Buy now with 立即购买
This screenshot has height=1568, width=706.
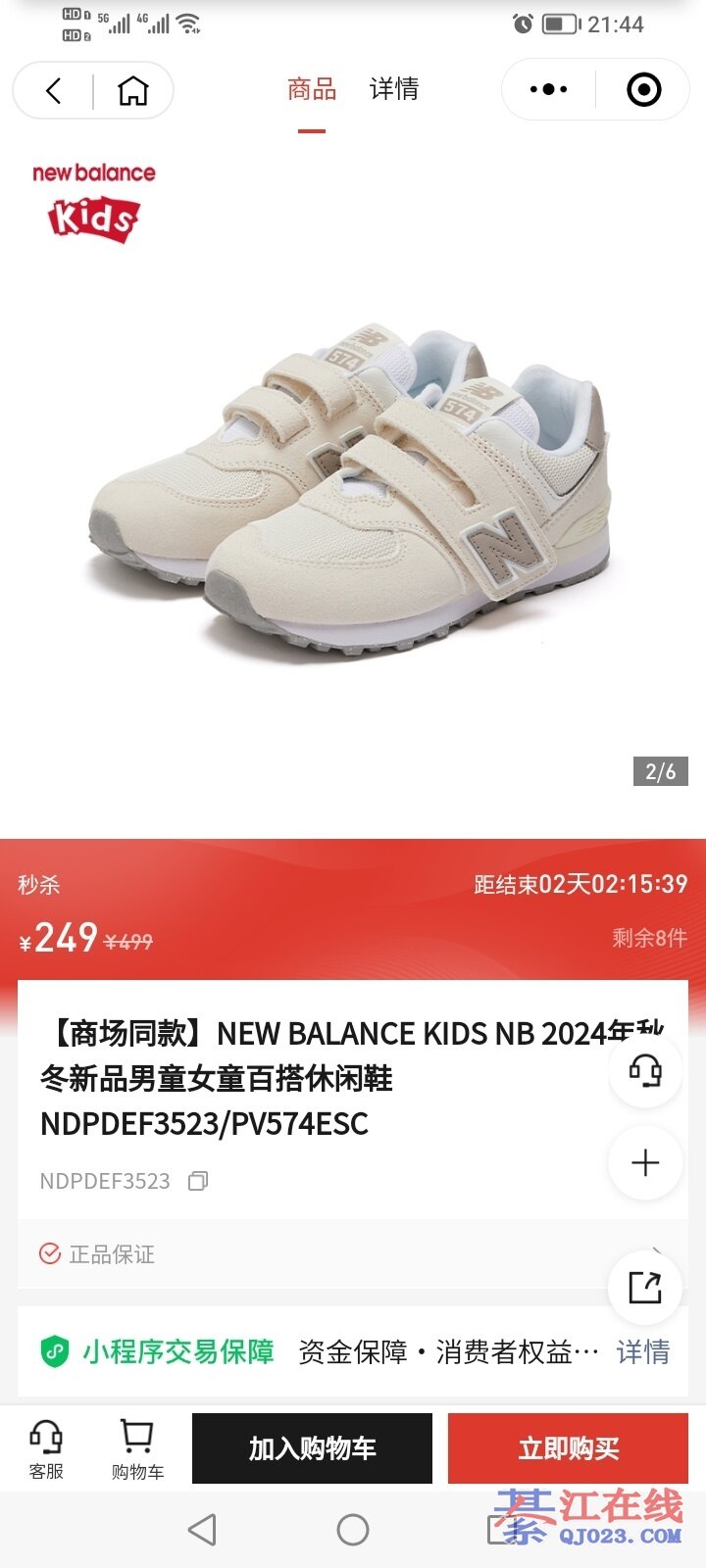568,1448
